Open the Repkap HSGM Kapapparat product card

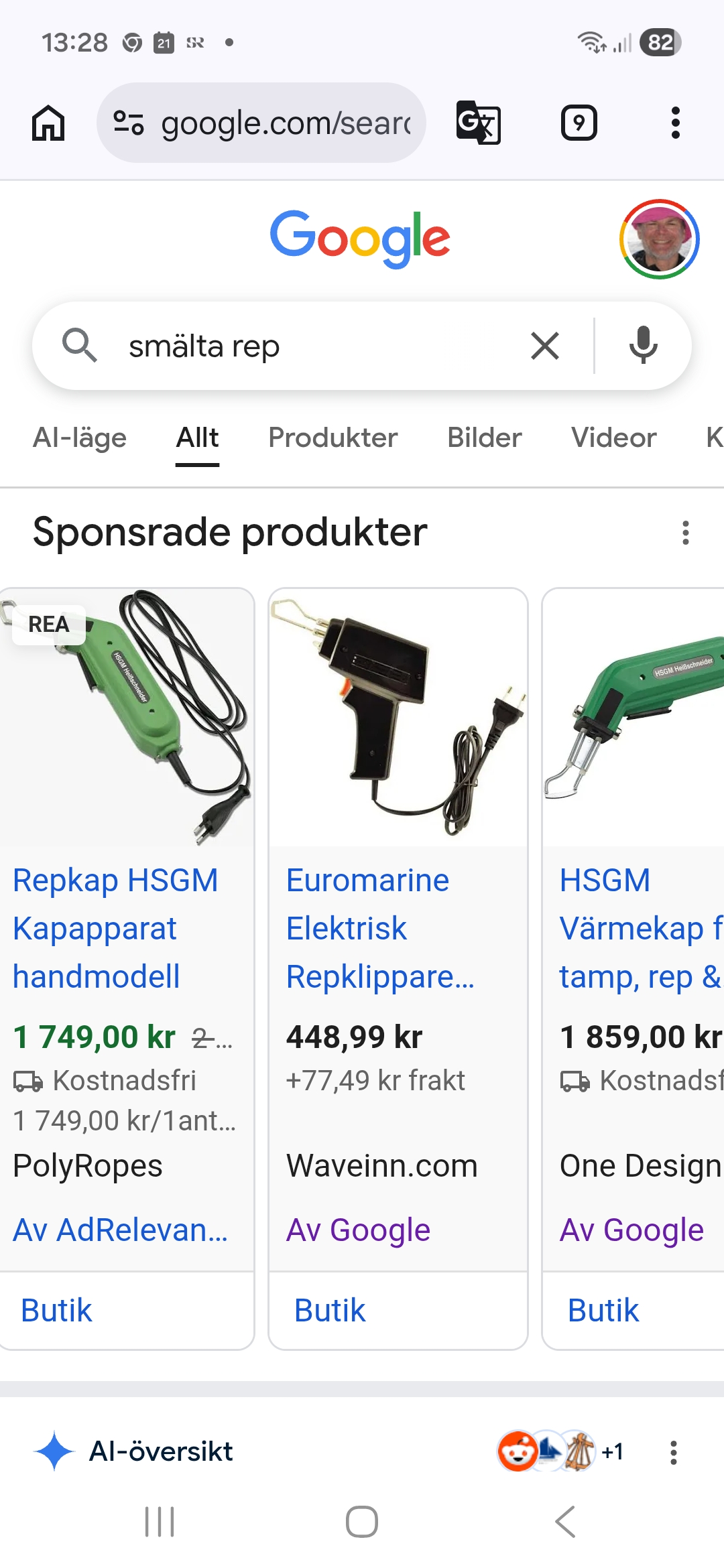pyautogui.click(x=115, y=928)
